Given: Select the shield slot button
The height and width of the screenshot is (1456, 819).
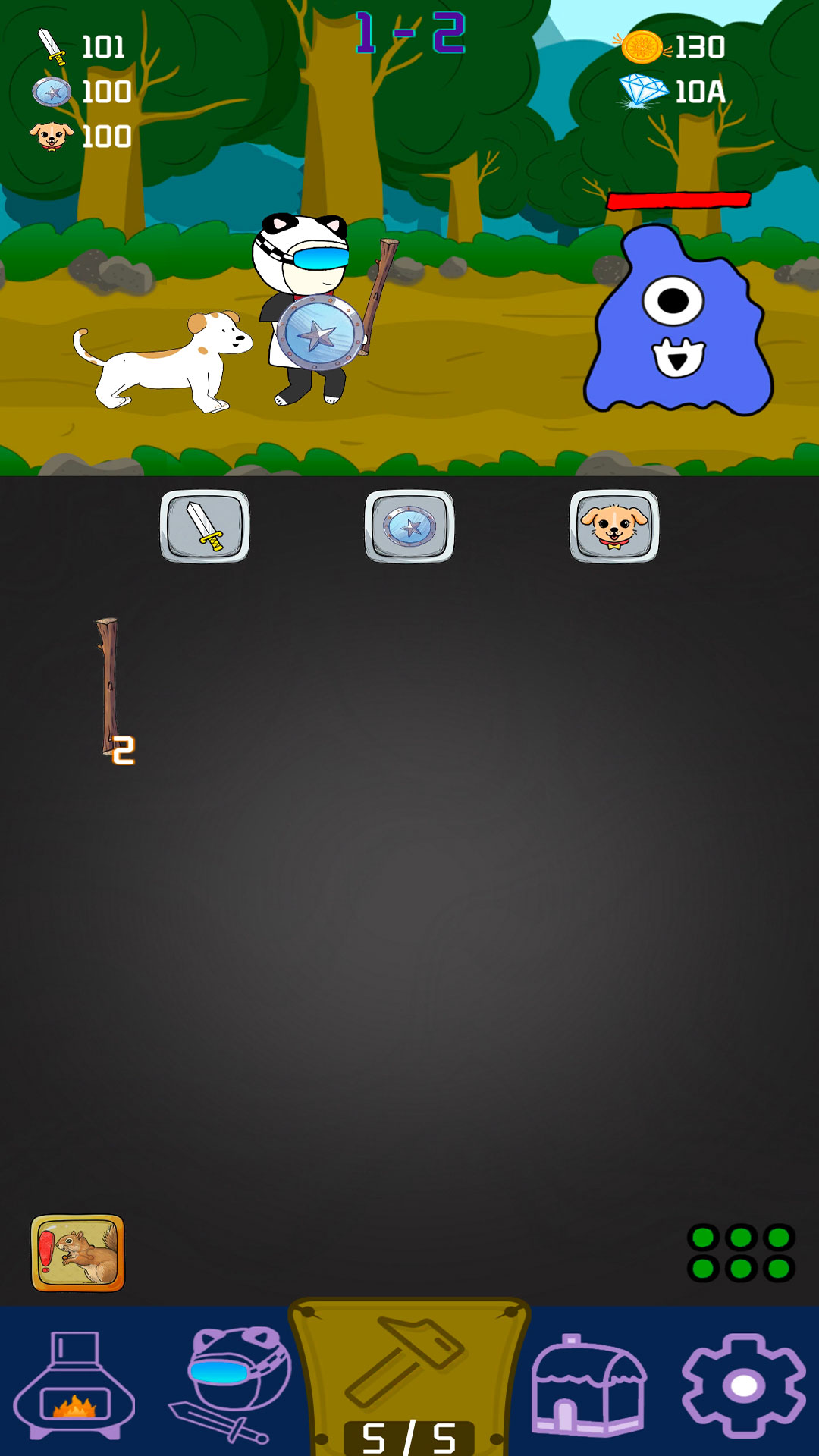Looking at the screenshot, I should (x=409, y=526).
